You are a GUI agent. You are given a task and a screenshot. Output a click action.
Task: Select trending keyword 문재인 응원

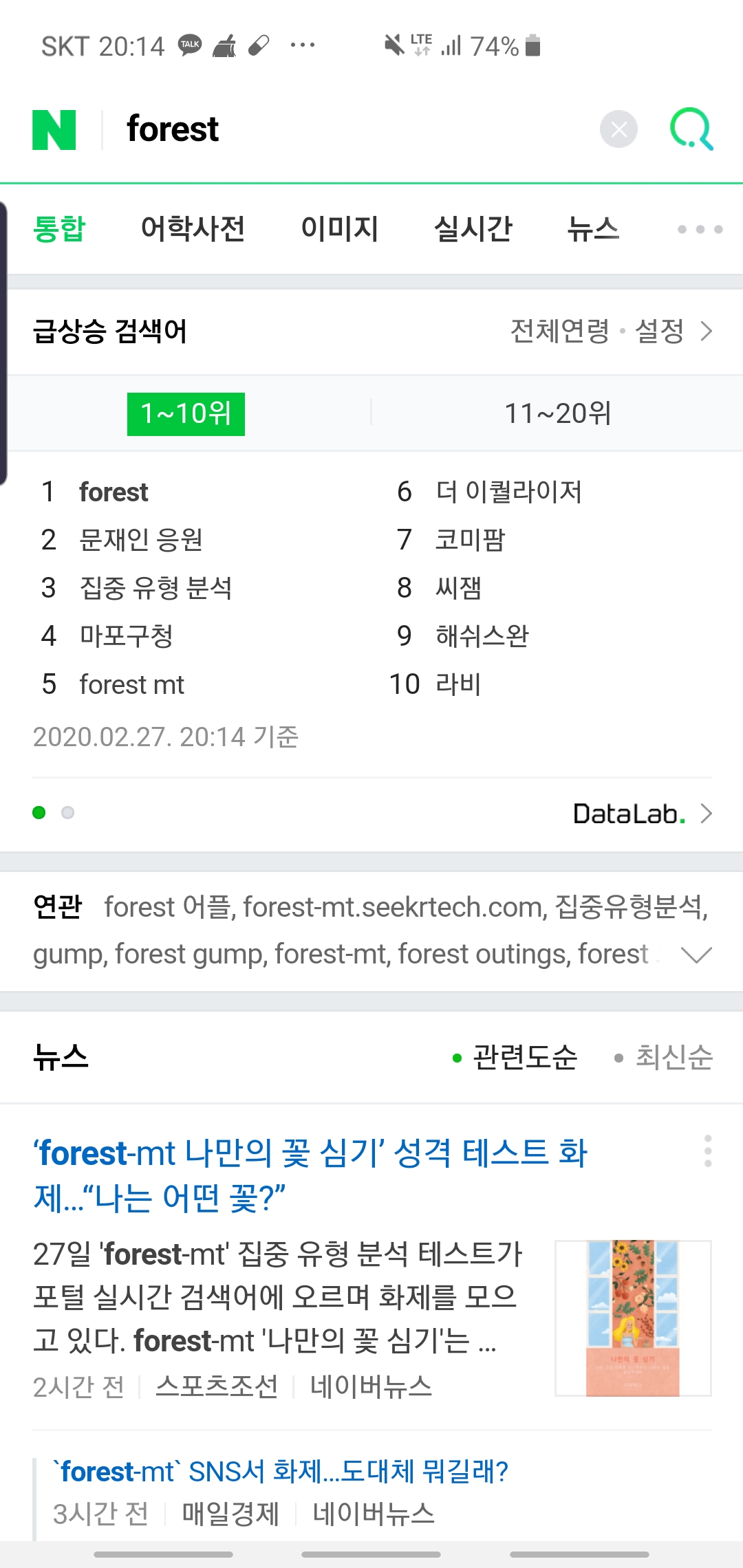(141, 540)
